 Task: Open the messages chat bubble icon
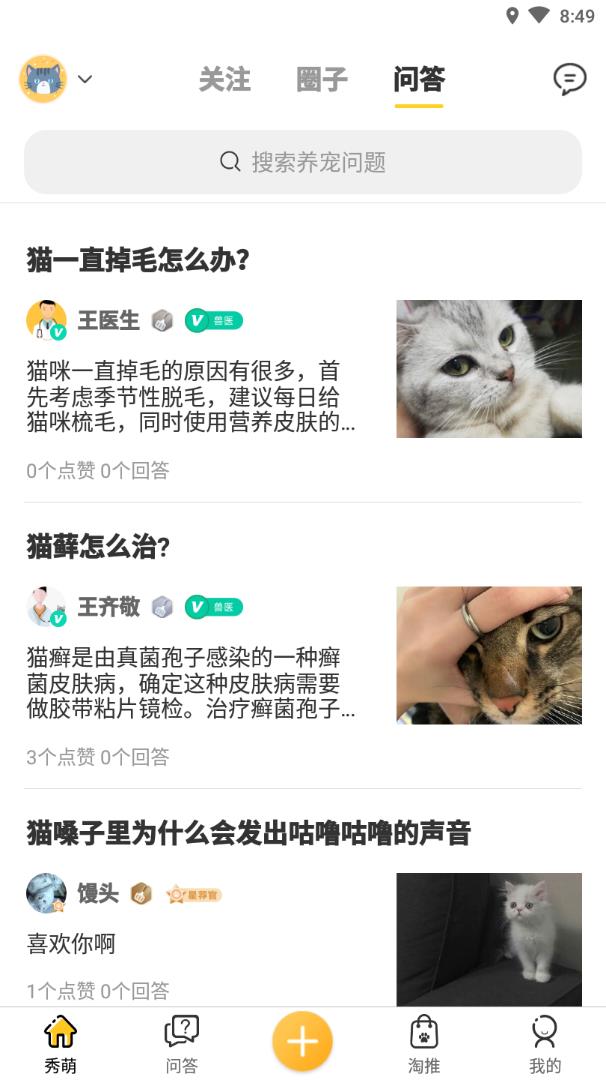coord(570,79)
